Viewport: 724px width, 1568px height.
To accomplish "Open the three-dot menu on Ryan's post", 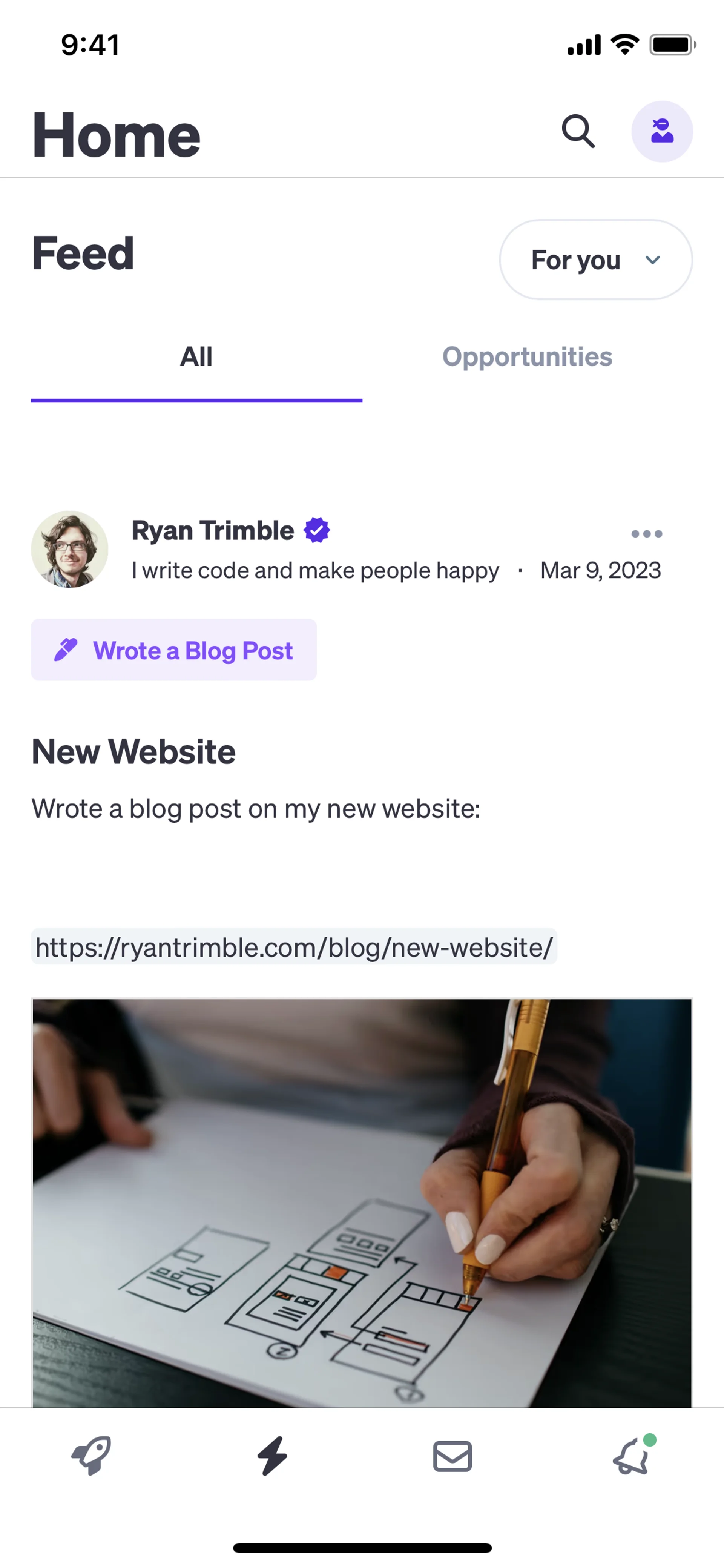I will [x=646, y=534].
